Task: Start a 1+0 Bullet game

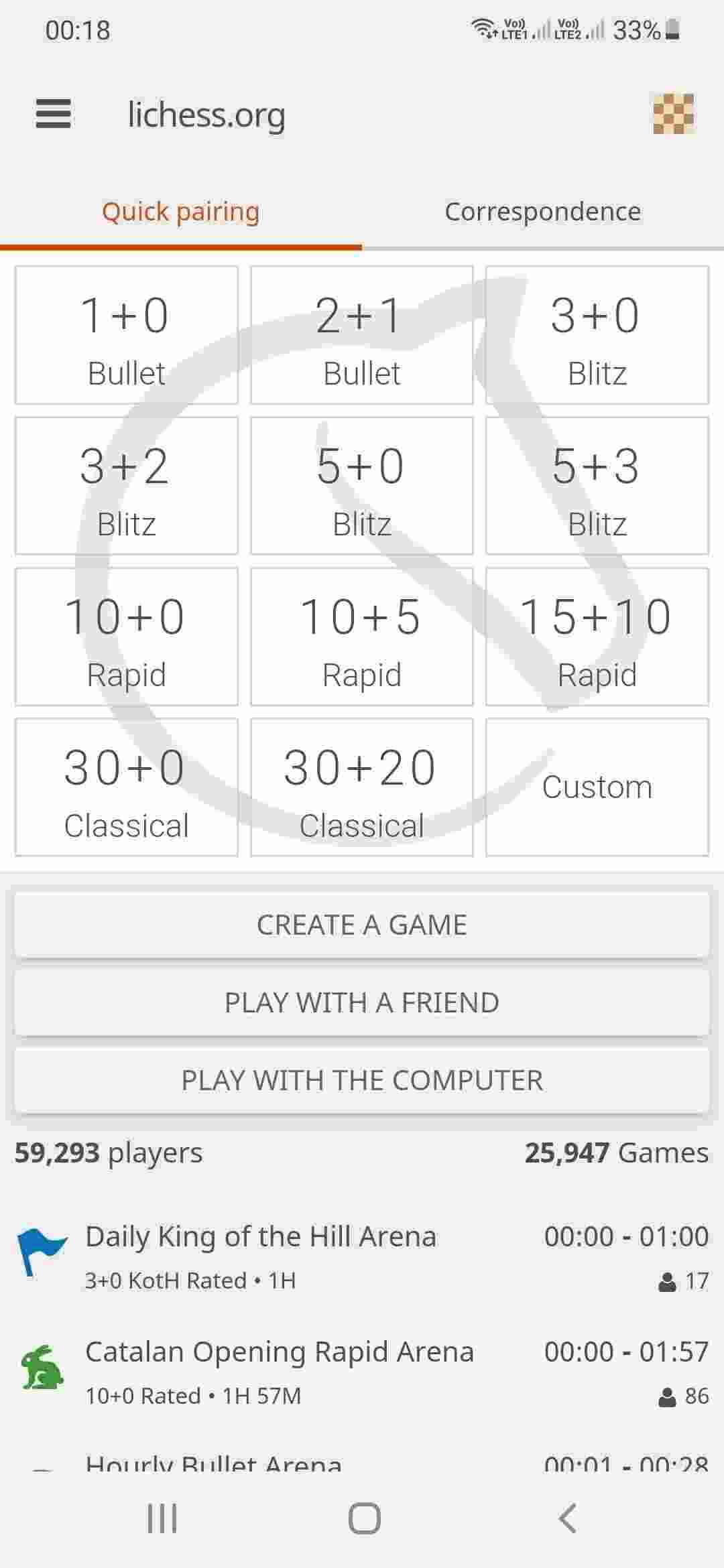Action: [x=127, y=335]
